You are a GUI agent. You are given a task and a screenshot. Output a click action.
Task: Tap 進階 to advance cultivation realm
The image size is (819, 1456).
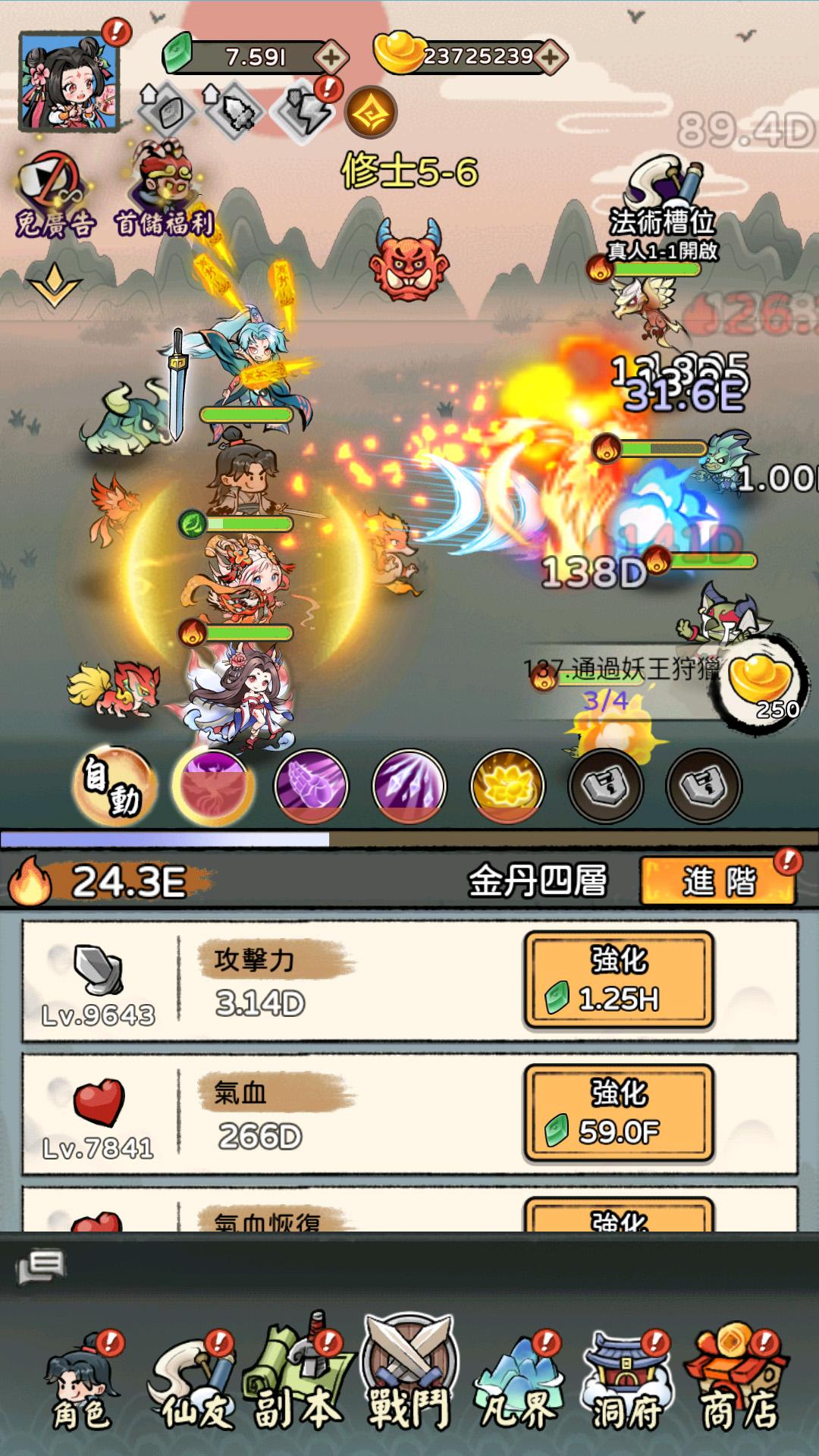(718, 881)
